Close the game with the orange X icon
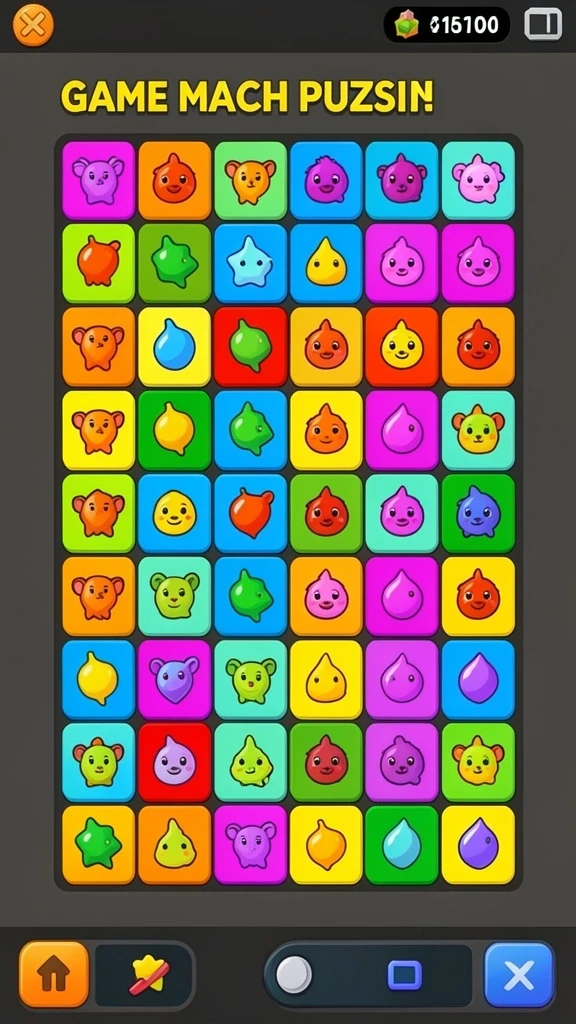Viewport: 576px width, 1024px height. (x=33, y=25)
